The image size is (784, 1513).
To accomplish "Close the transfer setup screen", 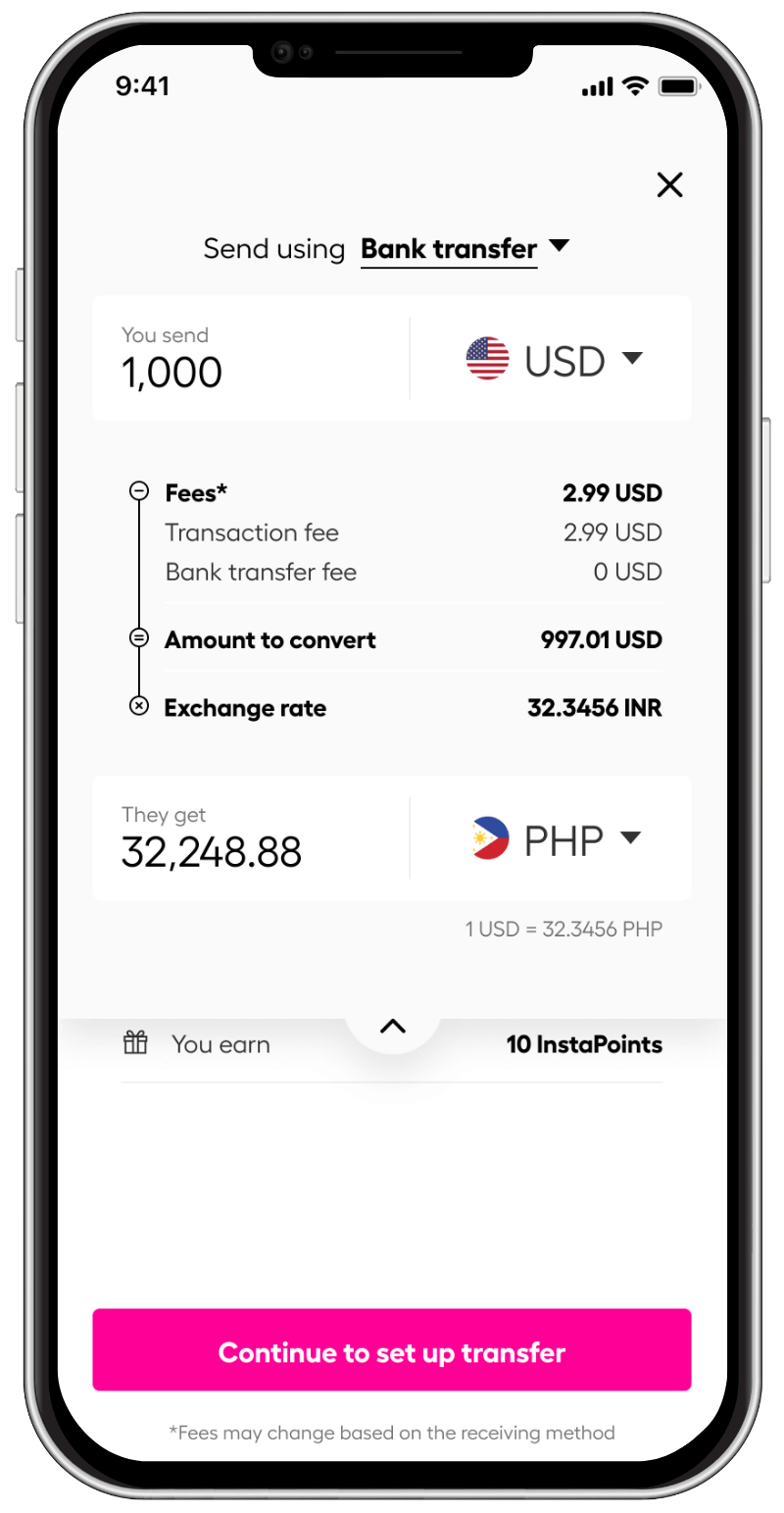I will 669,184.
